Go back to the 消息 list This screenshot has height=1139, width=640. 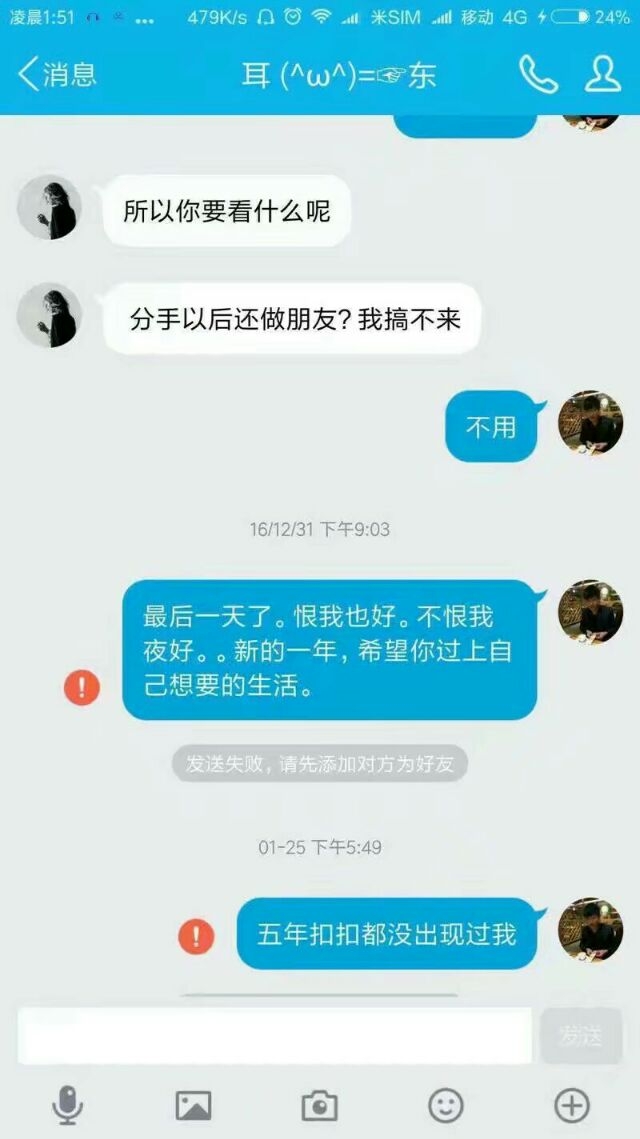(x=57, y=75)
